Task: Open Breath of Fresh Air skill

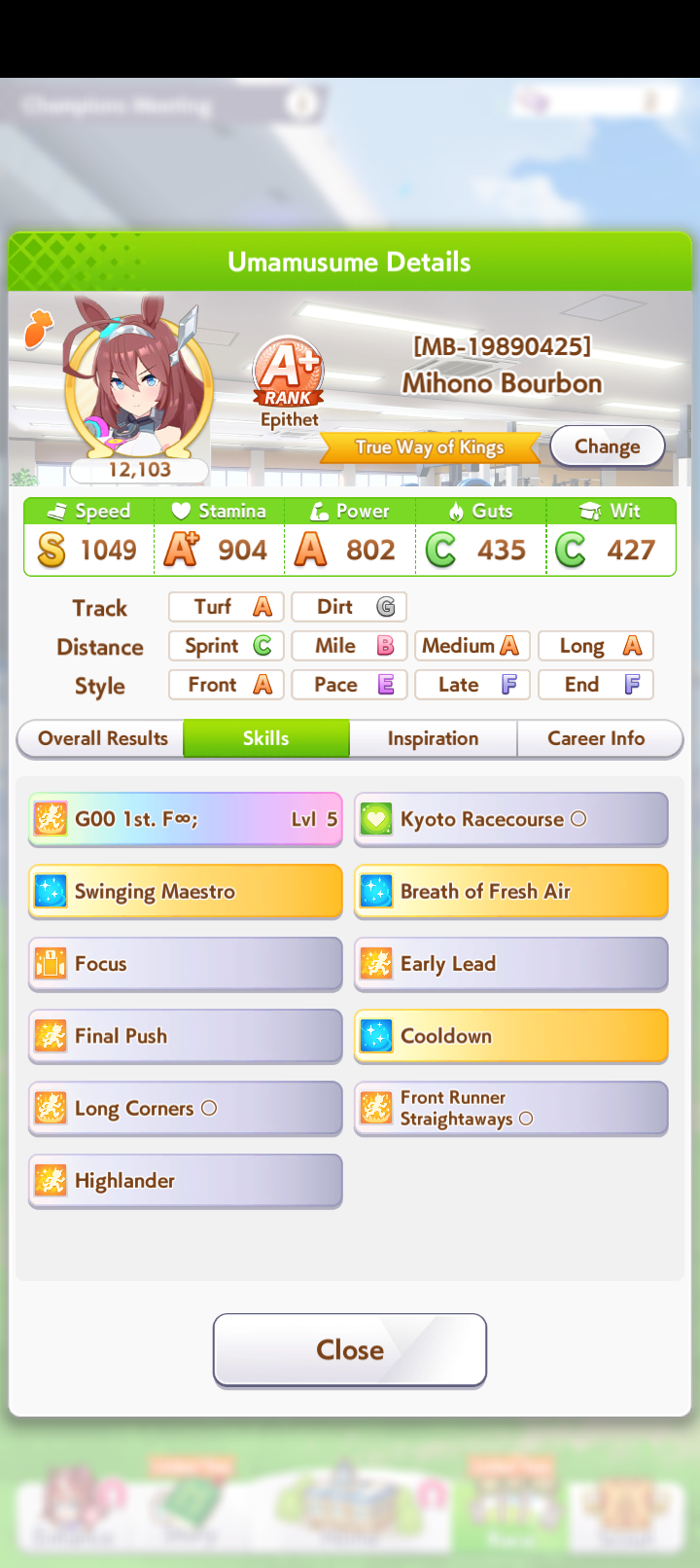Action: [510, 891]
